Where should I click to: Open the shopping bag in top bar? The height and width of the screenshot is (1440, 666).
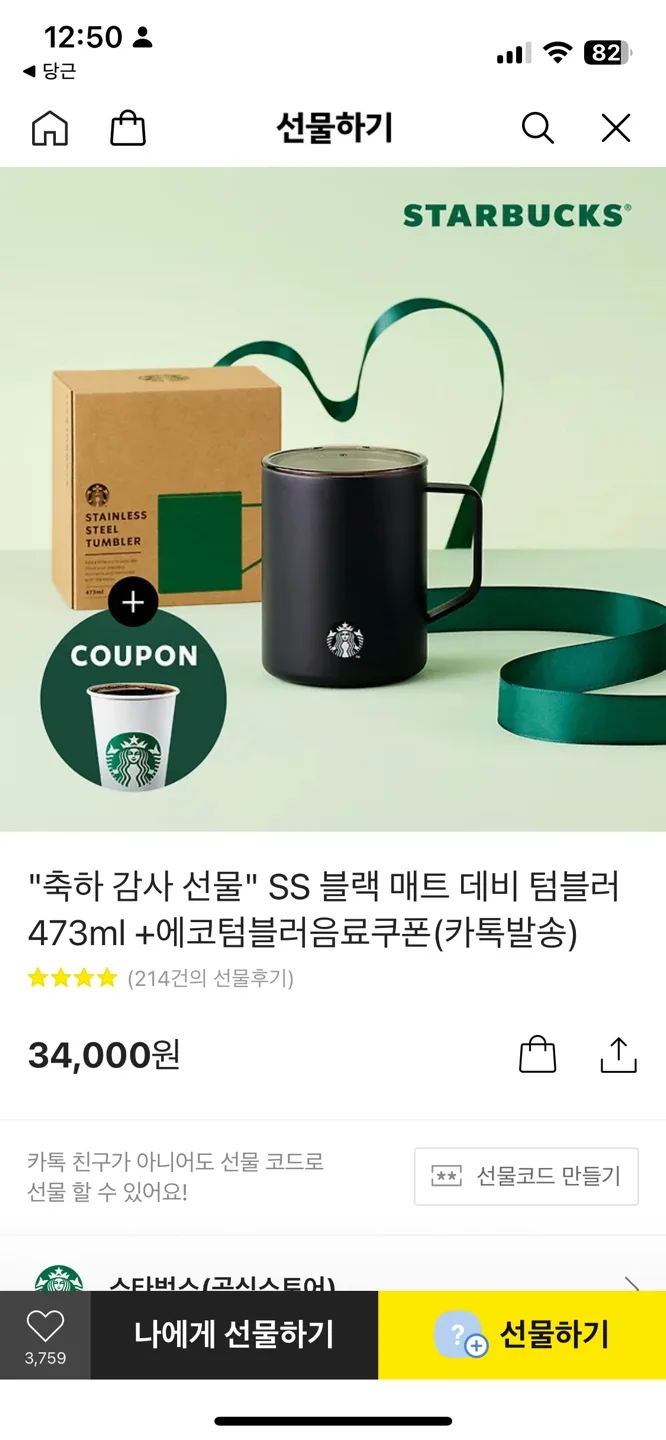click(x=127, y=128)
